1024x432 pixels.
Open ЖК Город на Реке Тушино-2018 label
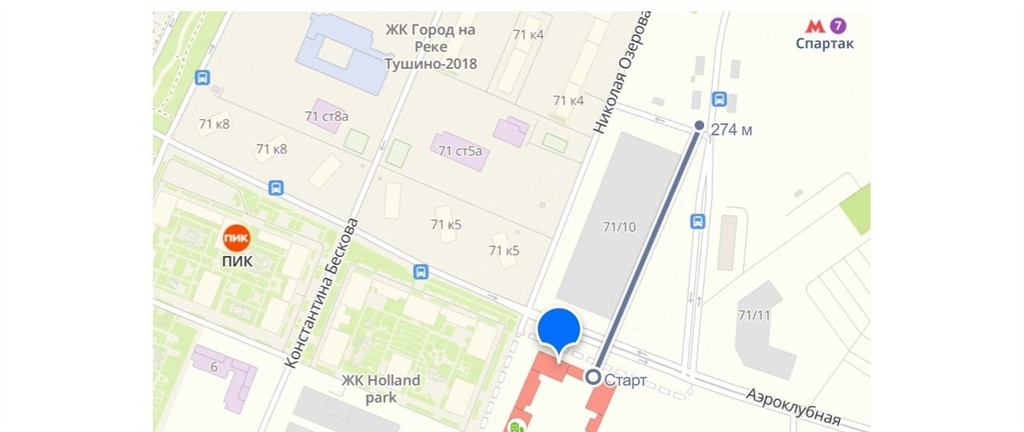[431, 47]
